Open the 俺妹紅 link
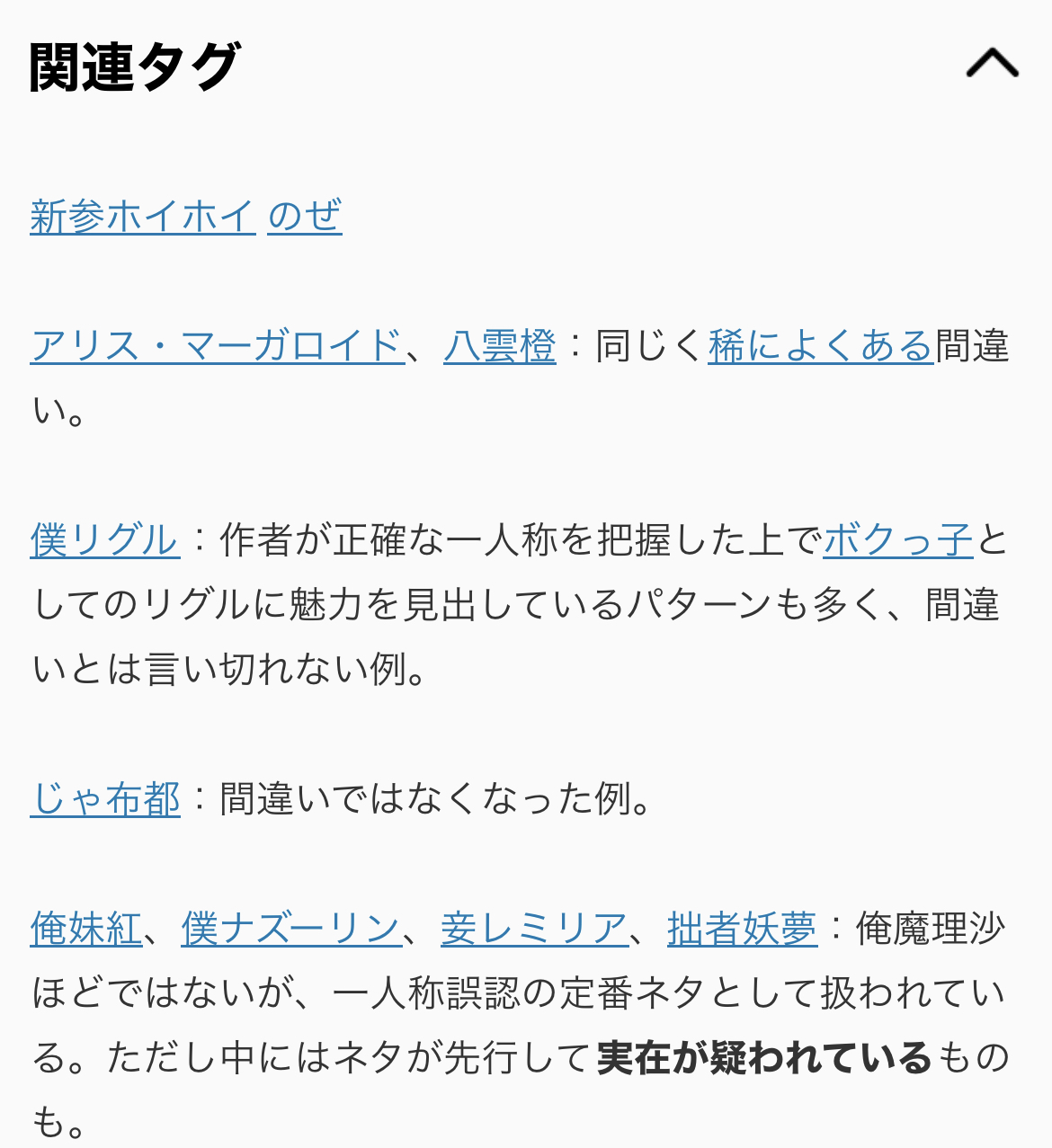The width and height of the screenshot is (1052, 1148). pos(86,929)
